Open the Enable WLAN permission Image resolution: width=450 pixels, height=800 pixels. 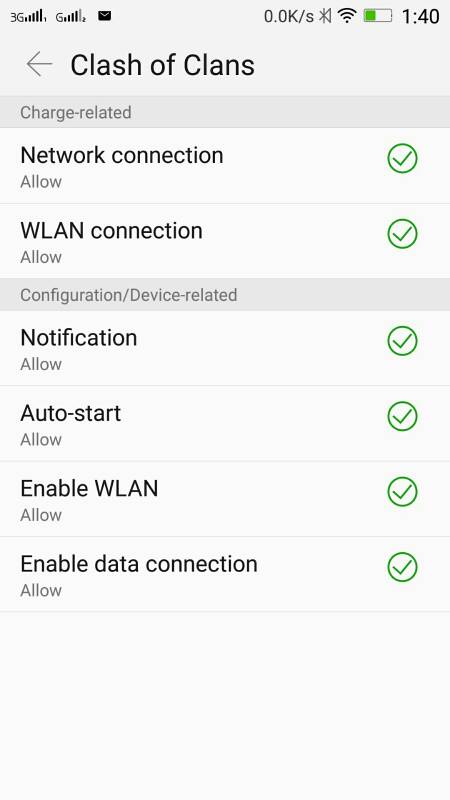(225, 499)
